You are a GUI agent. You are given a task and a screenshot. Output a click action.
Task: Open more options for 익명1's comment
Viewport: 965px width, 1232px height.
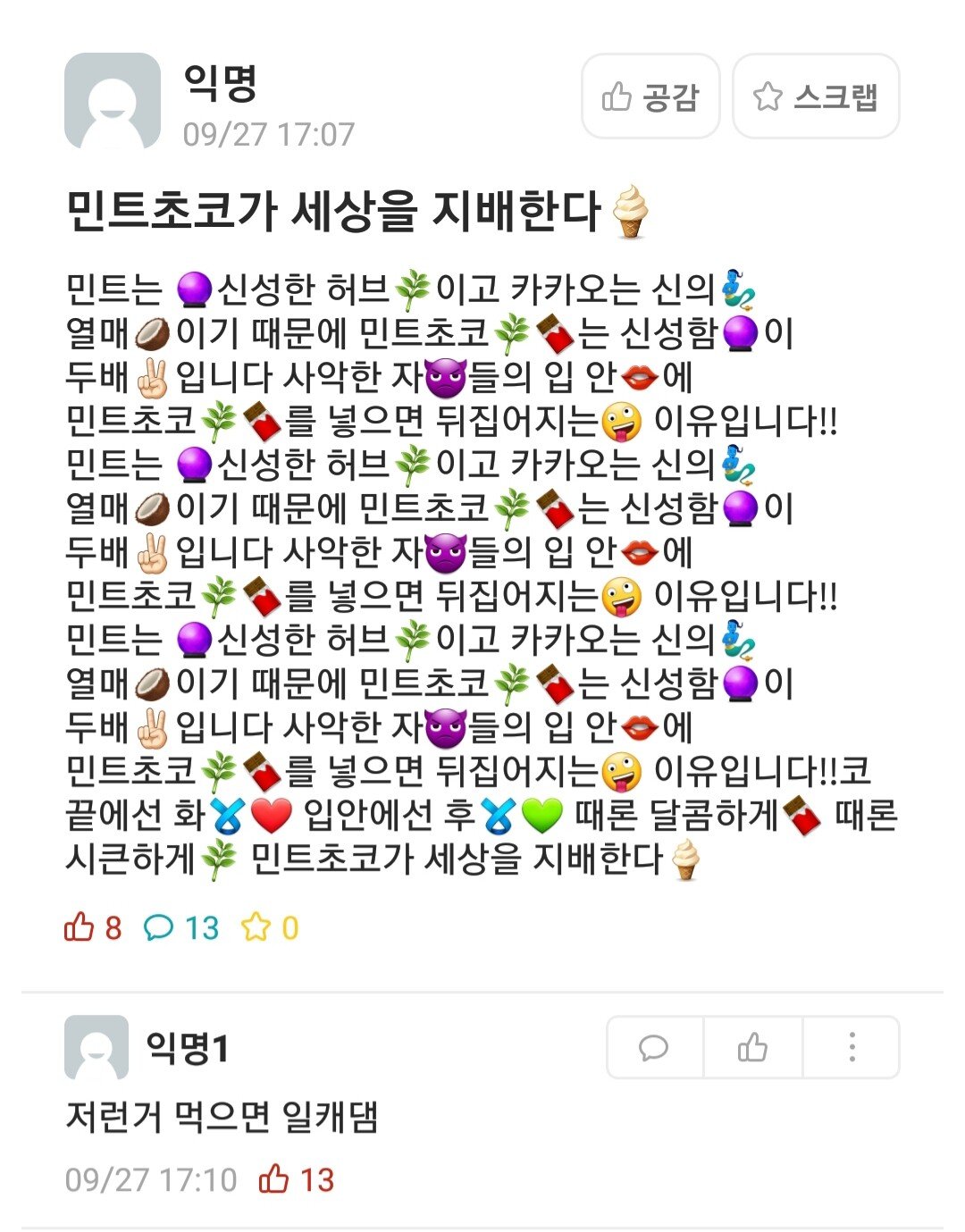[852, 1047]
